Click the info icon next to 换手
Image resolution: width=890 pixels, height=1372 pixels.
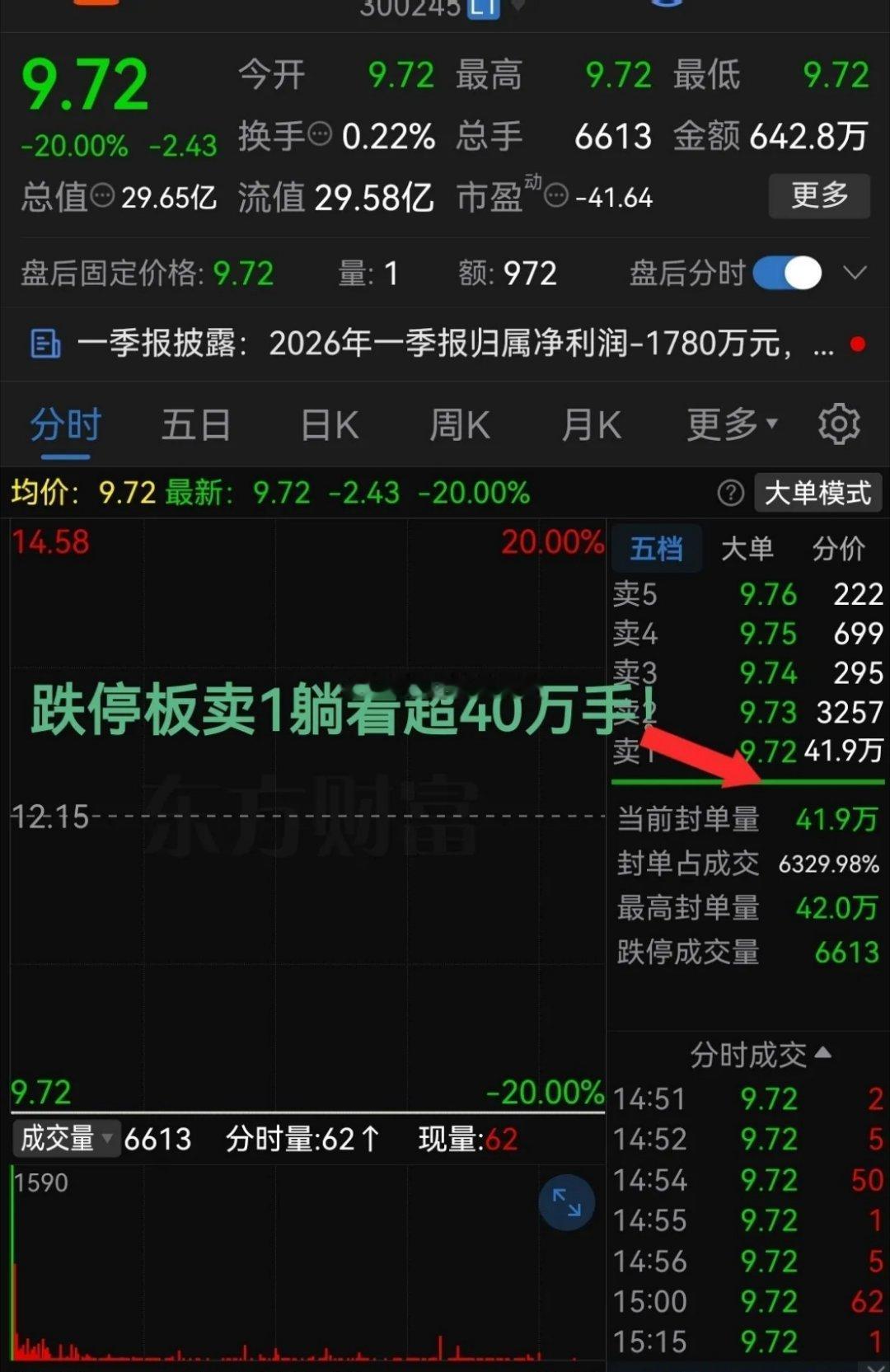321,134
